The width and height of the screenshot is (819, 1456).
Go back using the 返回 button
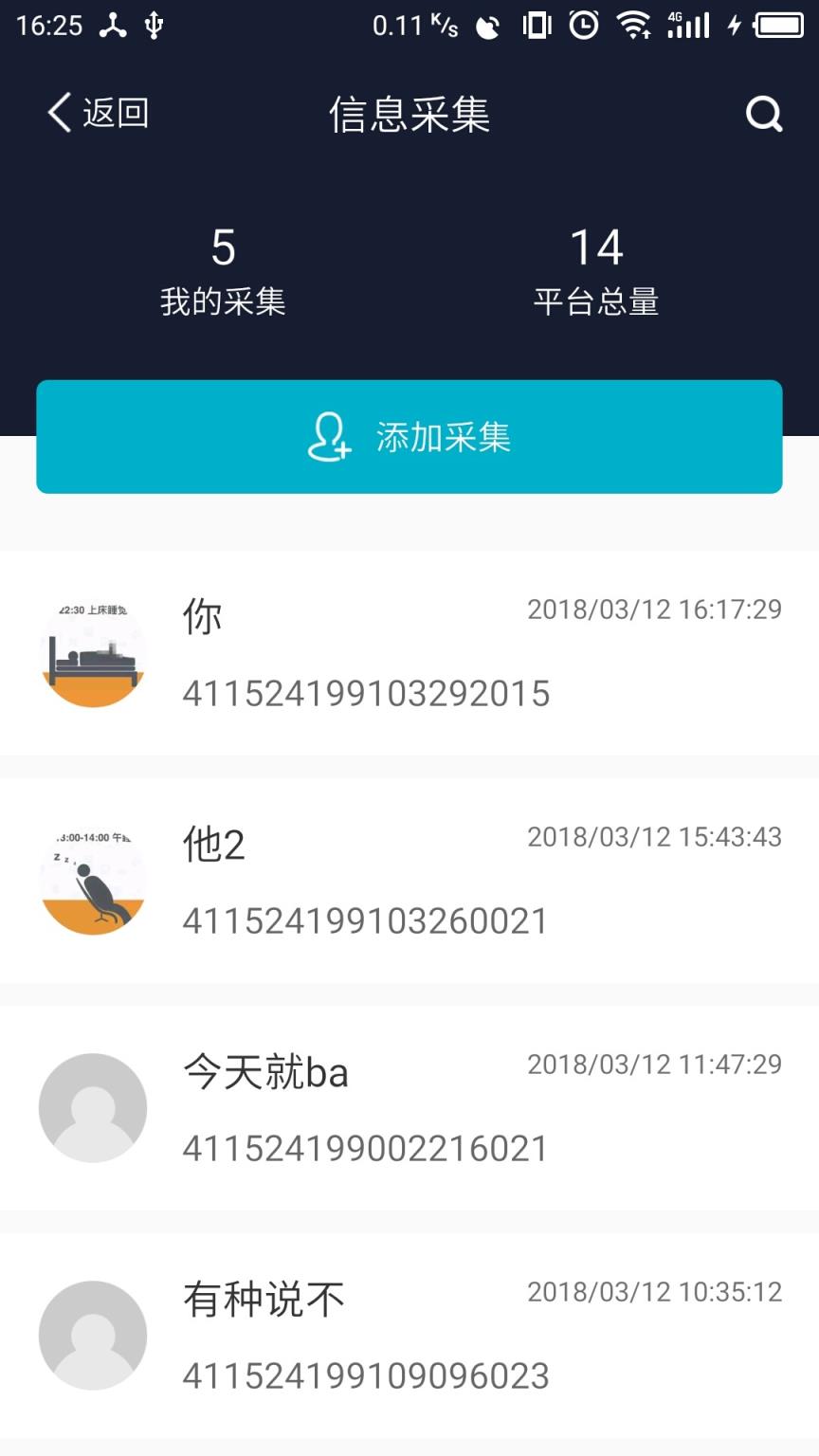click(98, 113)
